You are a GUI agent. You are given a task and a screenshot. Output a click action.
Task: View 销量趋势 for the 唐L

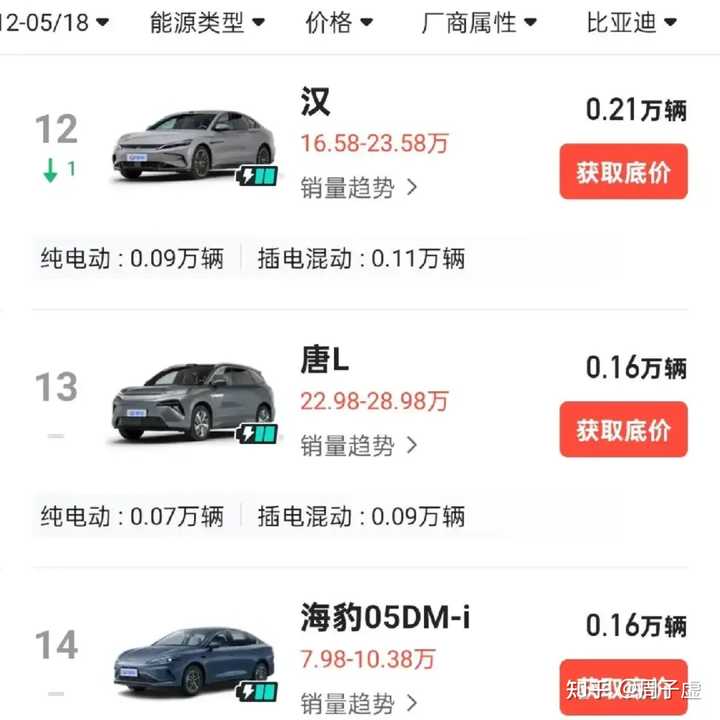click(x=358, y=445)
